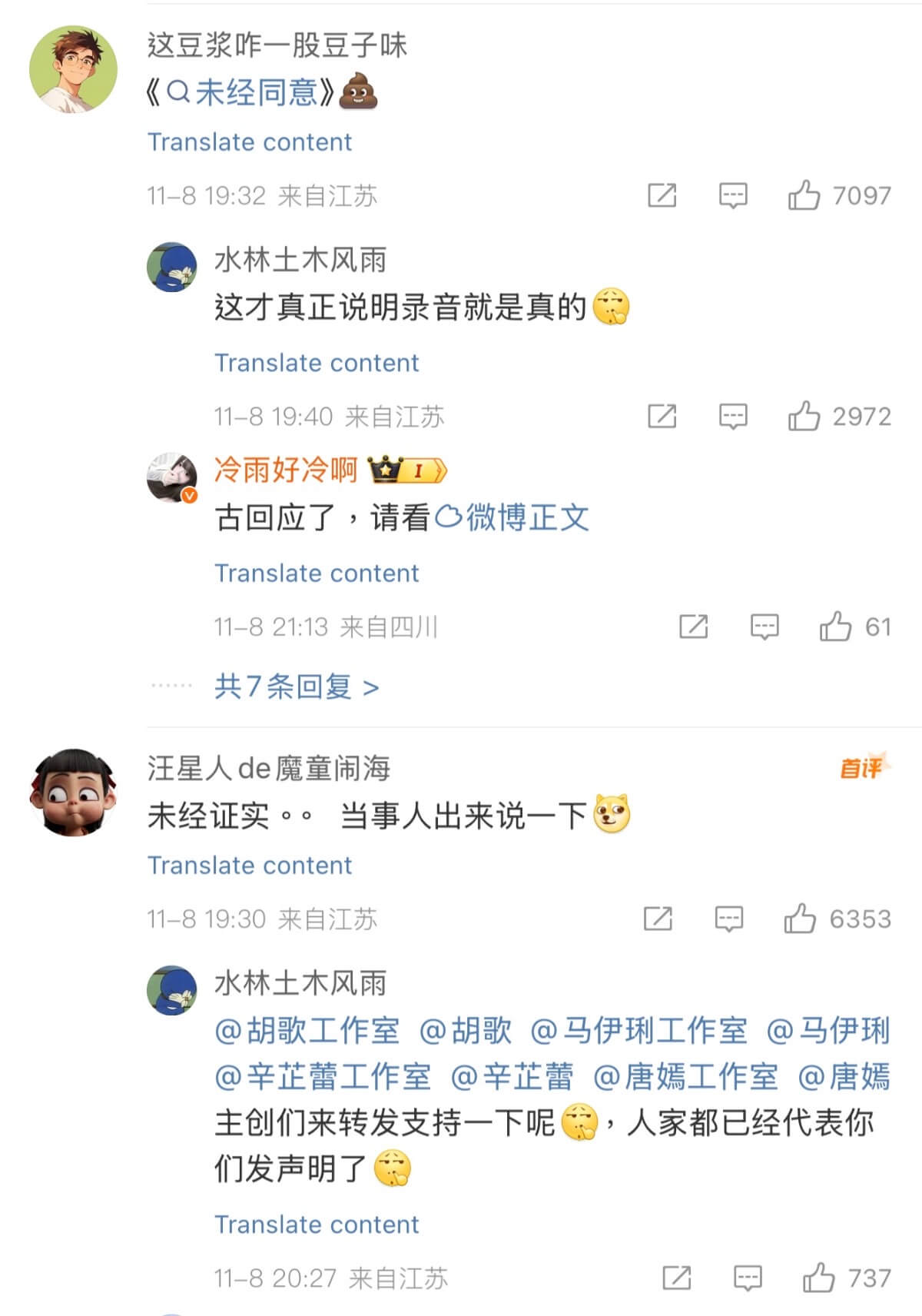This screenshot has height=1316, width=922.
Task: Open the @唐嫣 mention link
Action: 844,1076
